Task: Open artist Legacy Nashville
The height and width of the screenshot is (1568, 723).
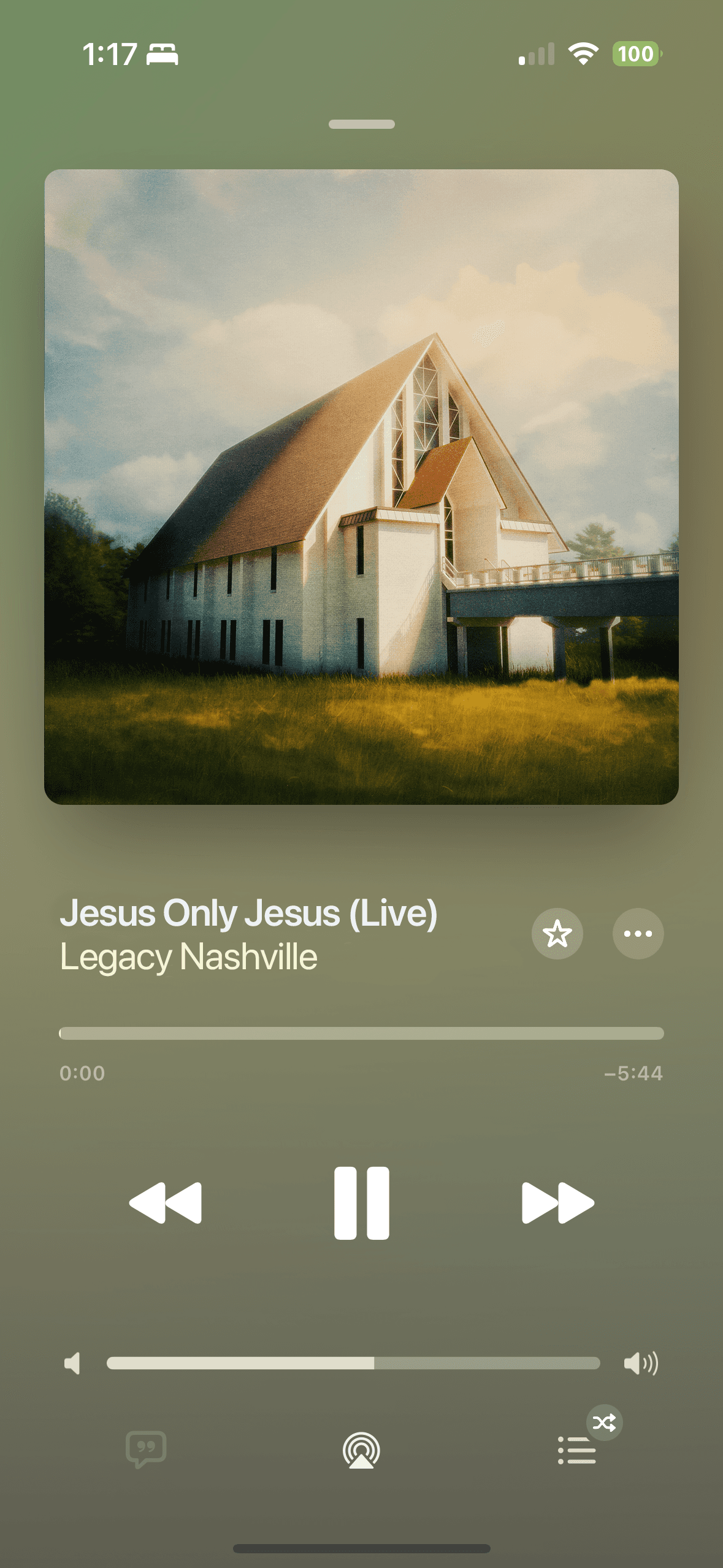Action: point(189,957)
